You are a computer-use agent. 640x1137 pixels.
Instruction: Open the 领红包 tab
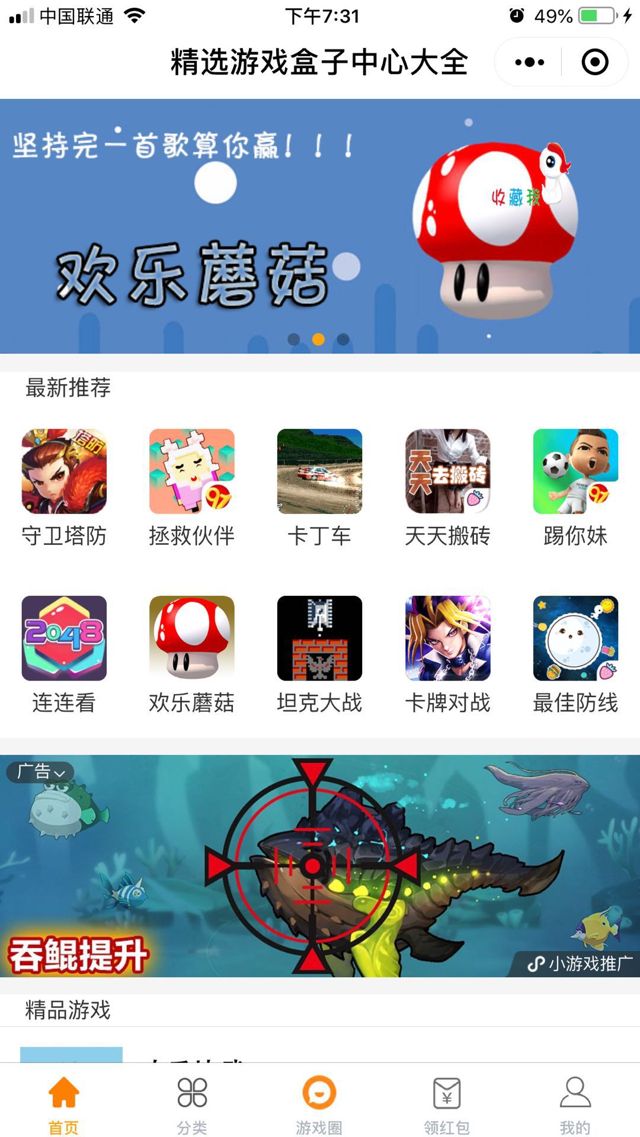click(x=447, y=1103)
